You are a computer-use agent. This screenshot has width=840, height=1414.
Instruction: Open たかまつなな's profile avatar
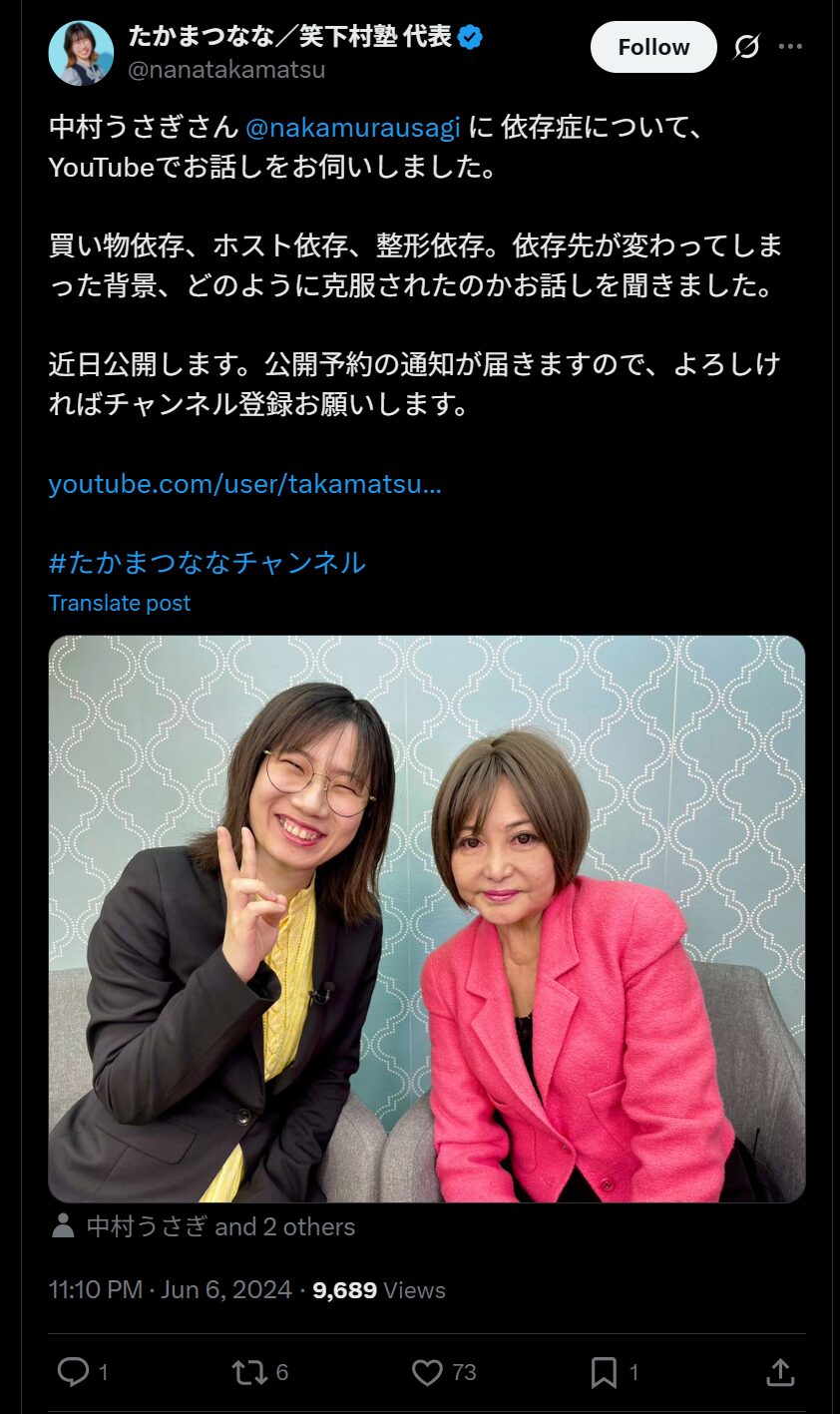[81, 53]
